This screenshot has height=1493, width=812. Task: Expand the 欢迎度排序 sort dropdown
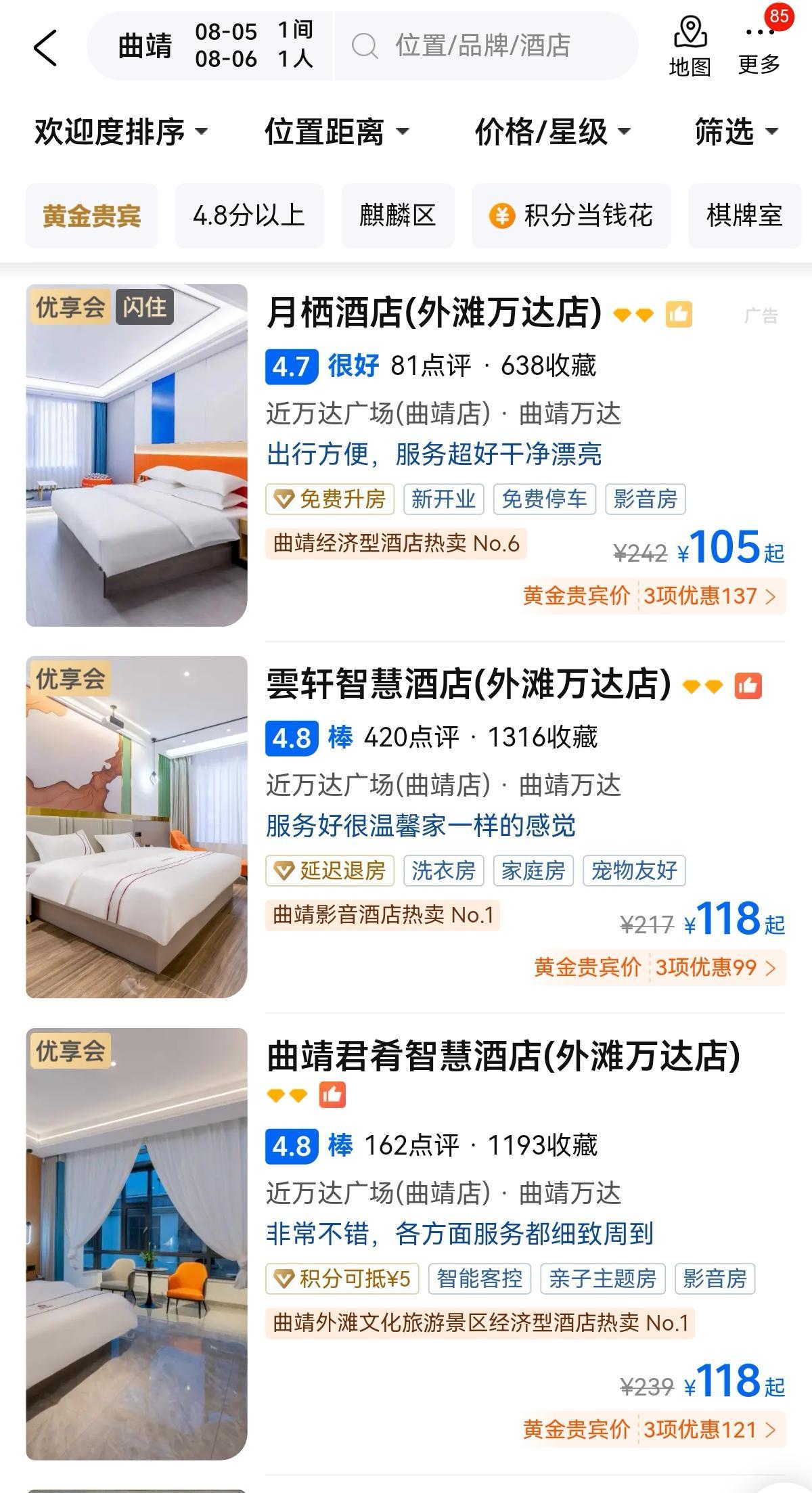click(x=120, y=131)
